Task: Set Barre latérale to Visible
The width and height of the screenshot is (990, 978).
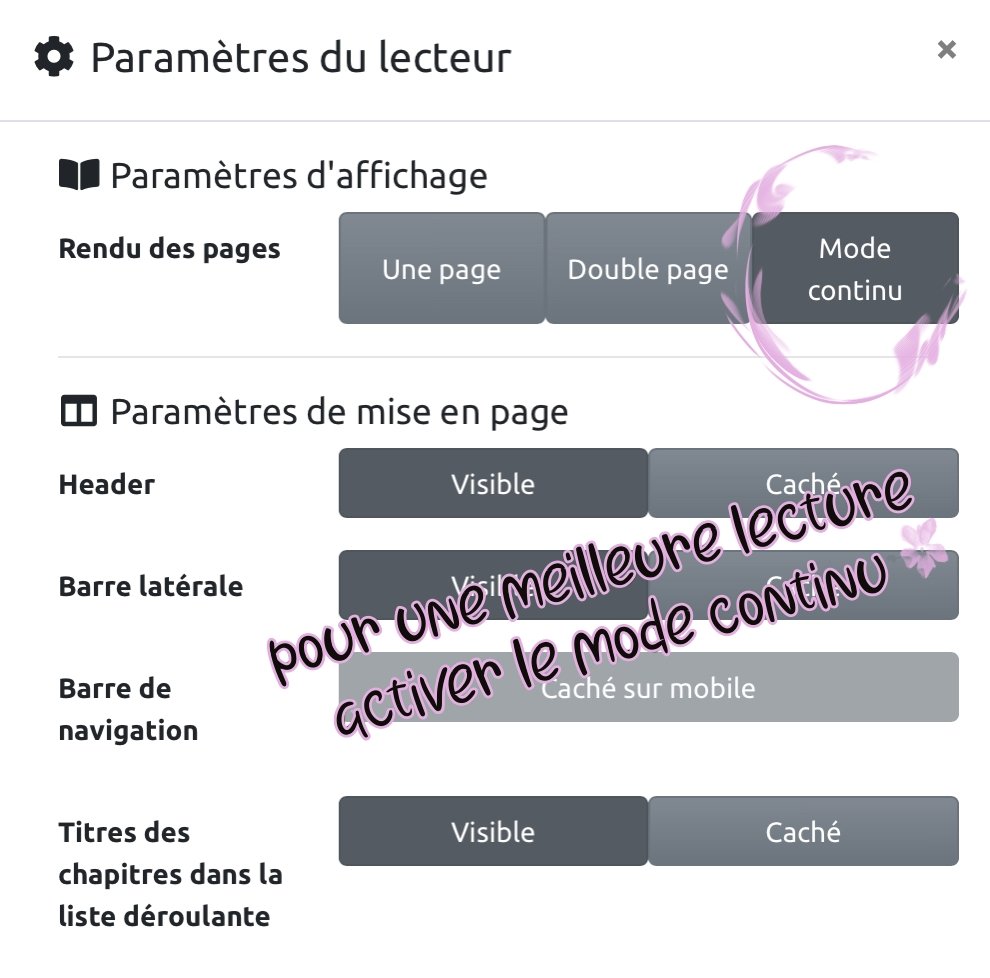Action: click(493, 585)
